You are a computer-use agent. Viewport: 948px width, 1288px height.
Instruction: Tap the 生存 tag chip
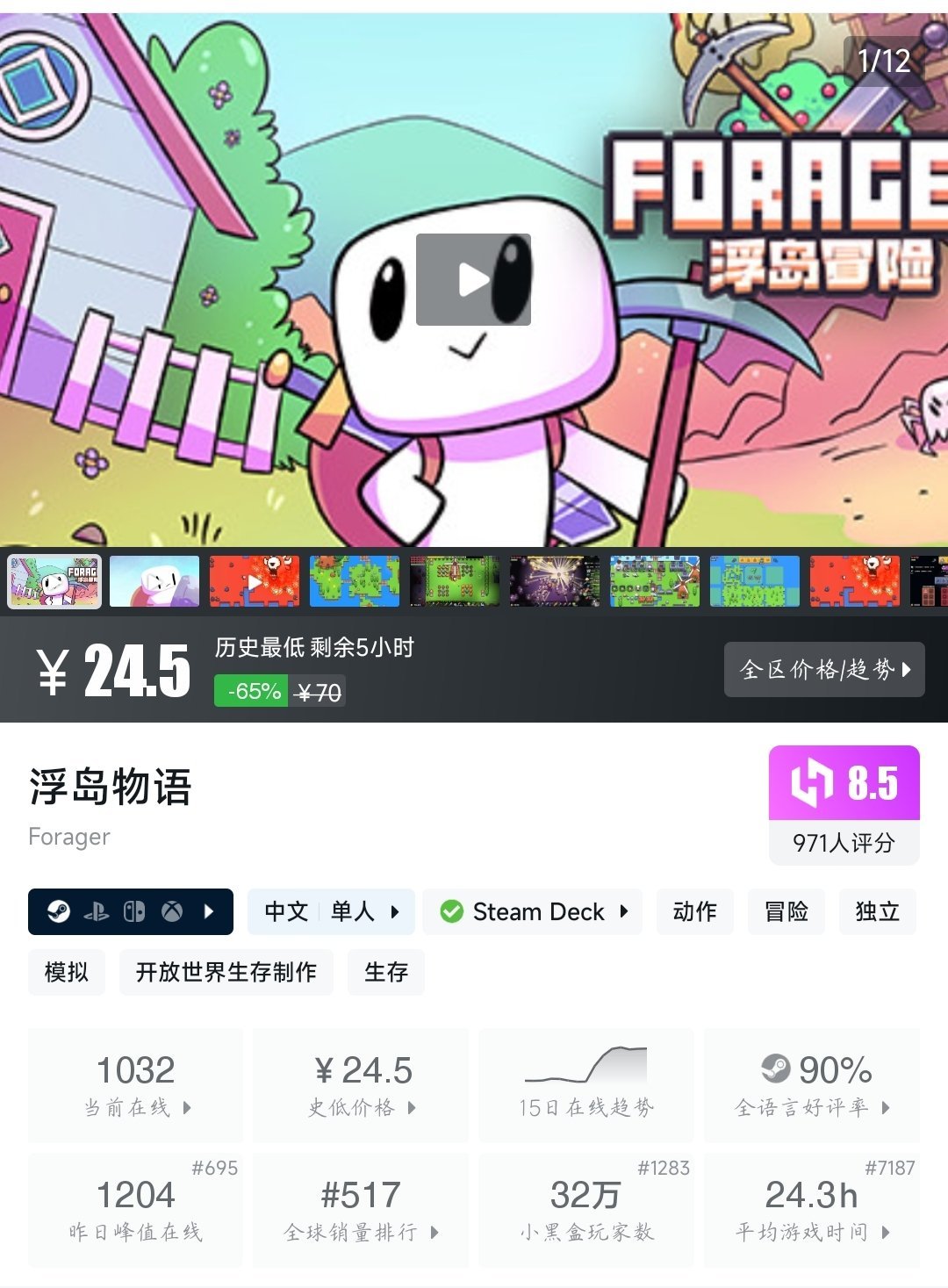pos(386,973)
